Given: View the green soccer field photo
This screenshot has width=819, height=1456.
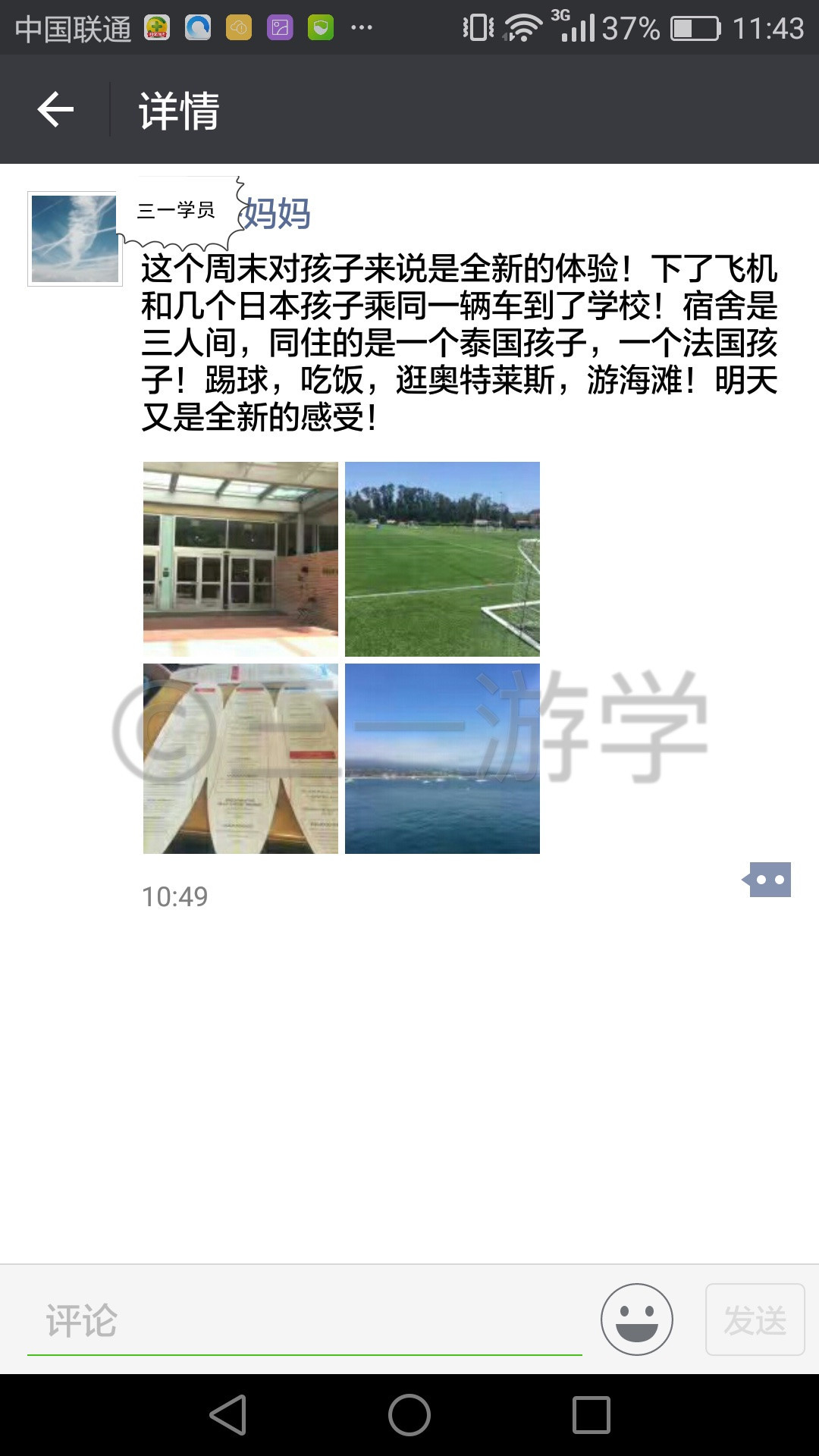Looking at the screenshot, I should click(x=442, y=559).
